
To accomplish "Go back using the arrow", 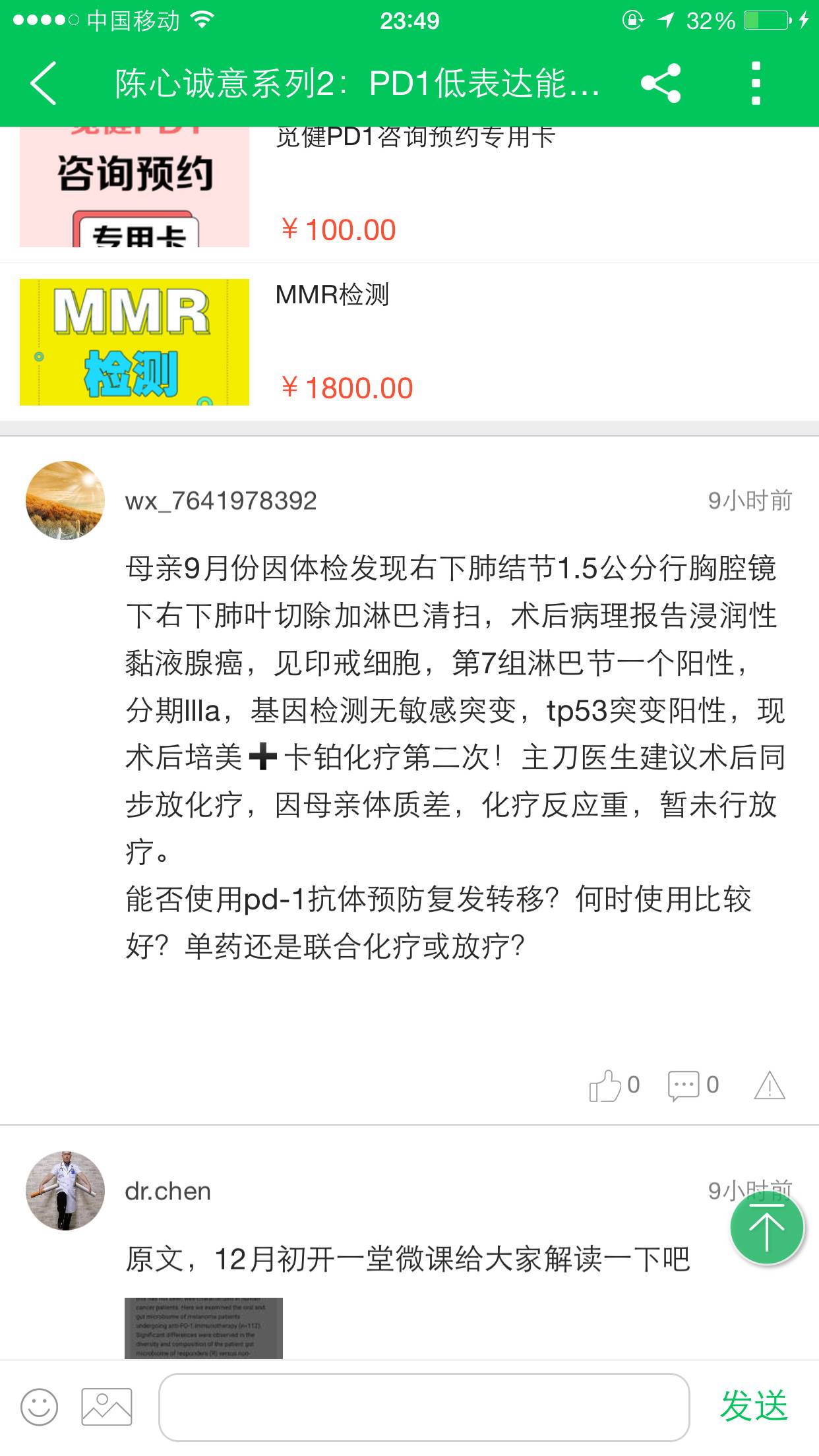I will (x=44, y=83).
